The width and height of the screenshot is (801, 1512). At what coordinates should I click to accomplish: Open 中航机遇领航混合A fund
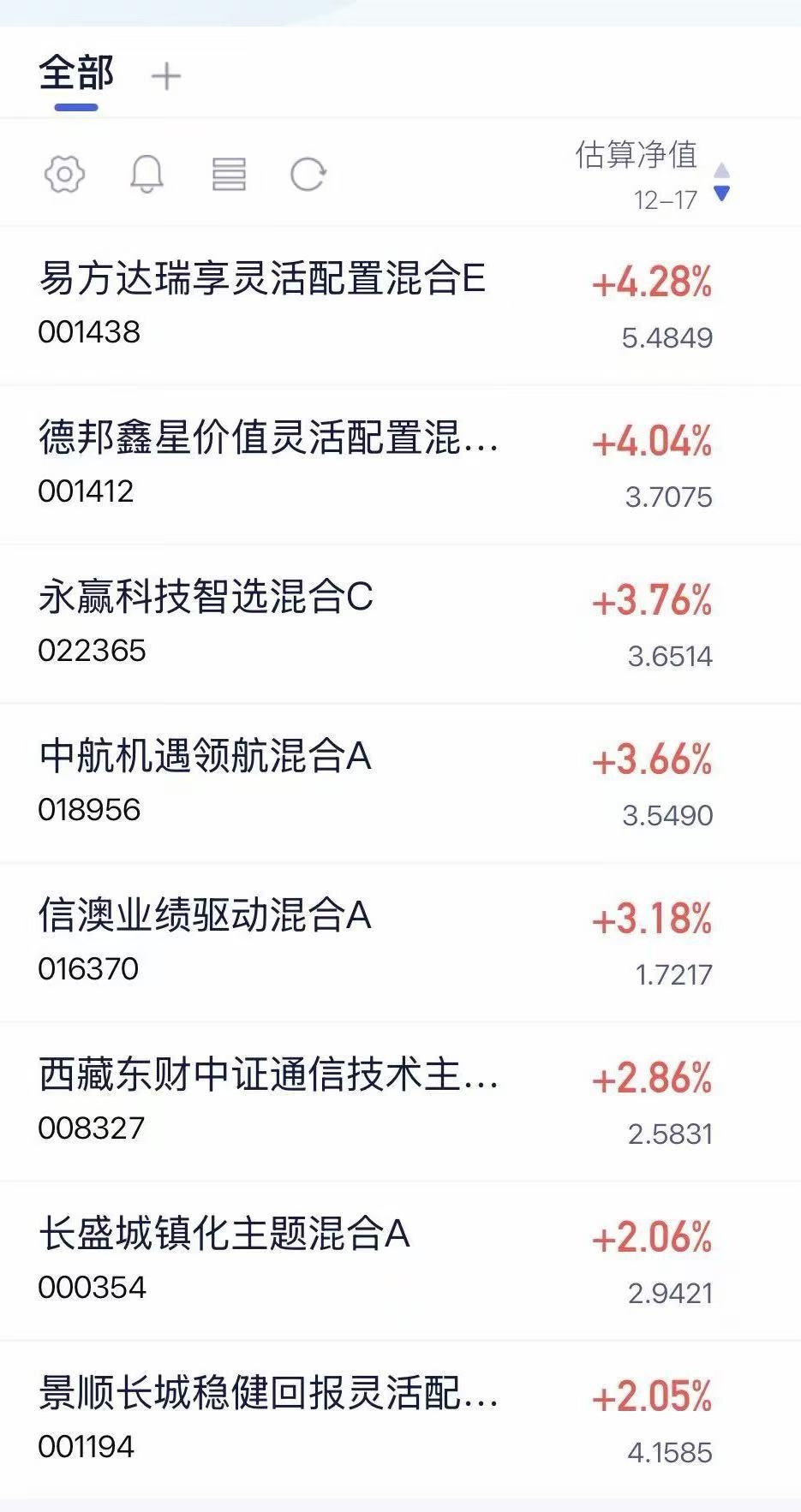(205, 782)
